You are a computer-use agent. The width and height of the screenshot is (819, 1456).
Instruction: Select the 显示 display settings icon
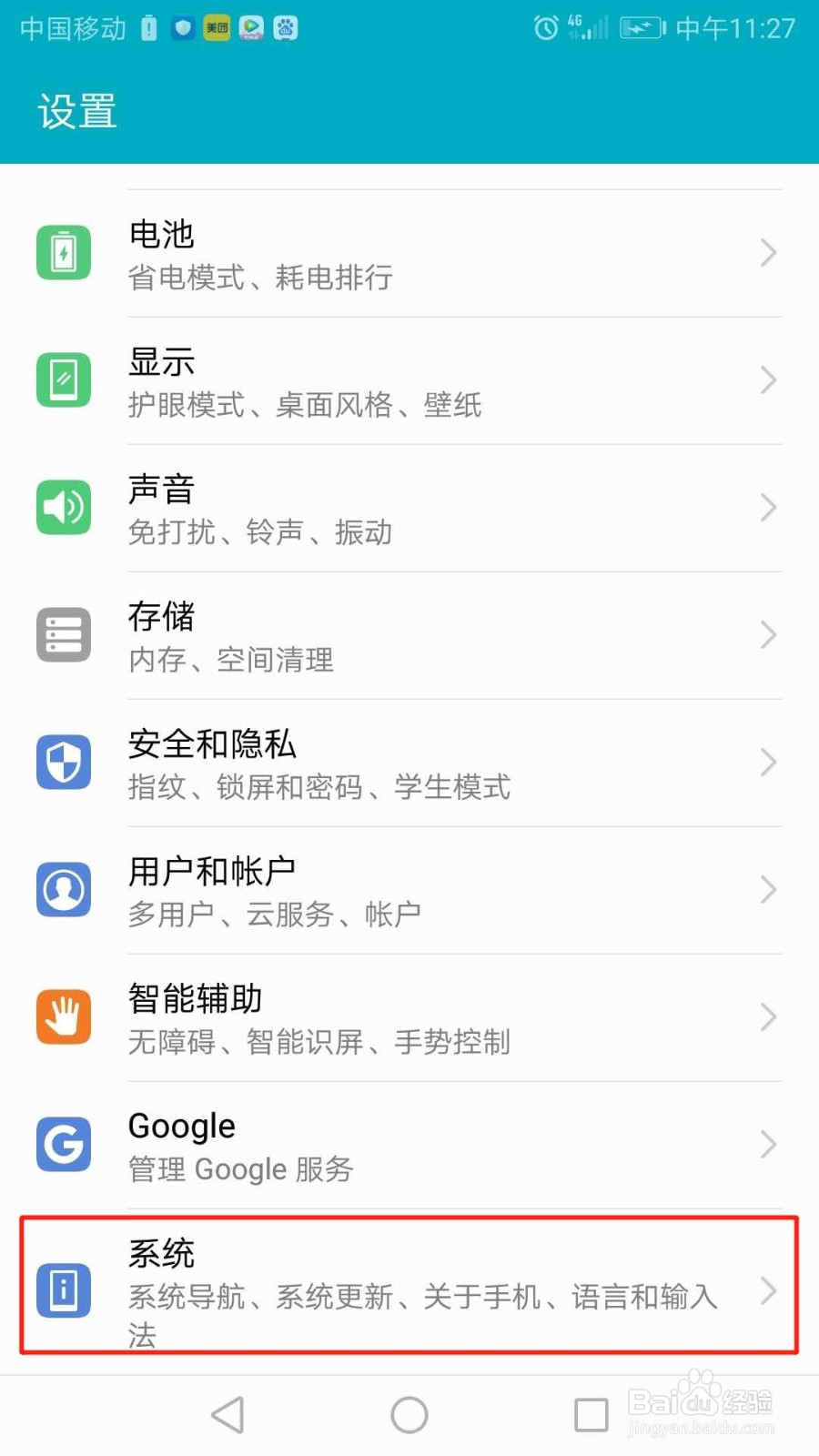tap(63, 379)
